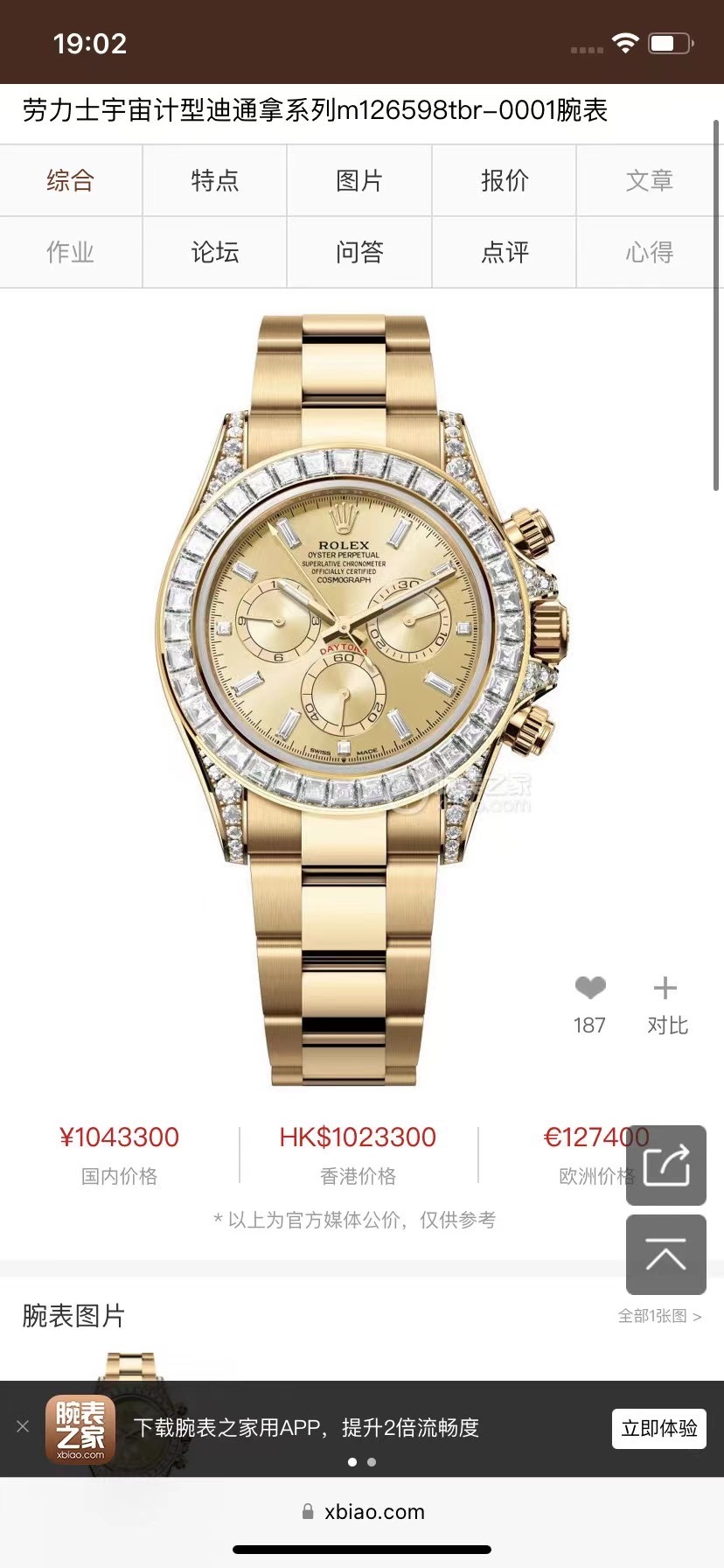Tap 立即体验 to try the app
Viewport: 724px width, 1568px height.
click(658, 1428)
